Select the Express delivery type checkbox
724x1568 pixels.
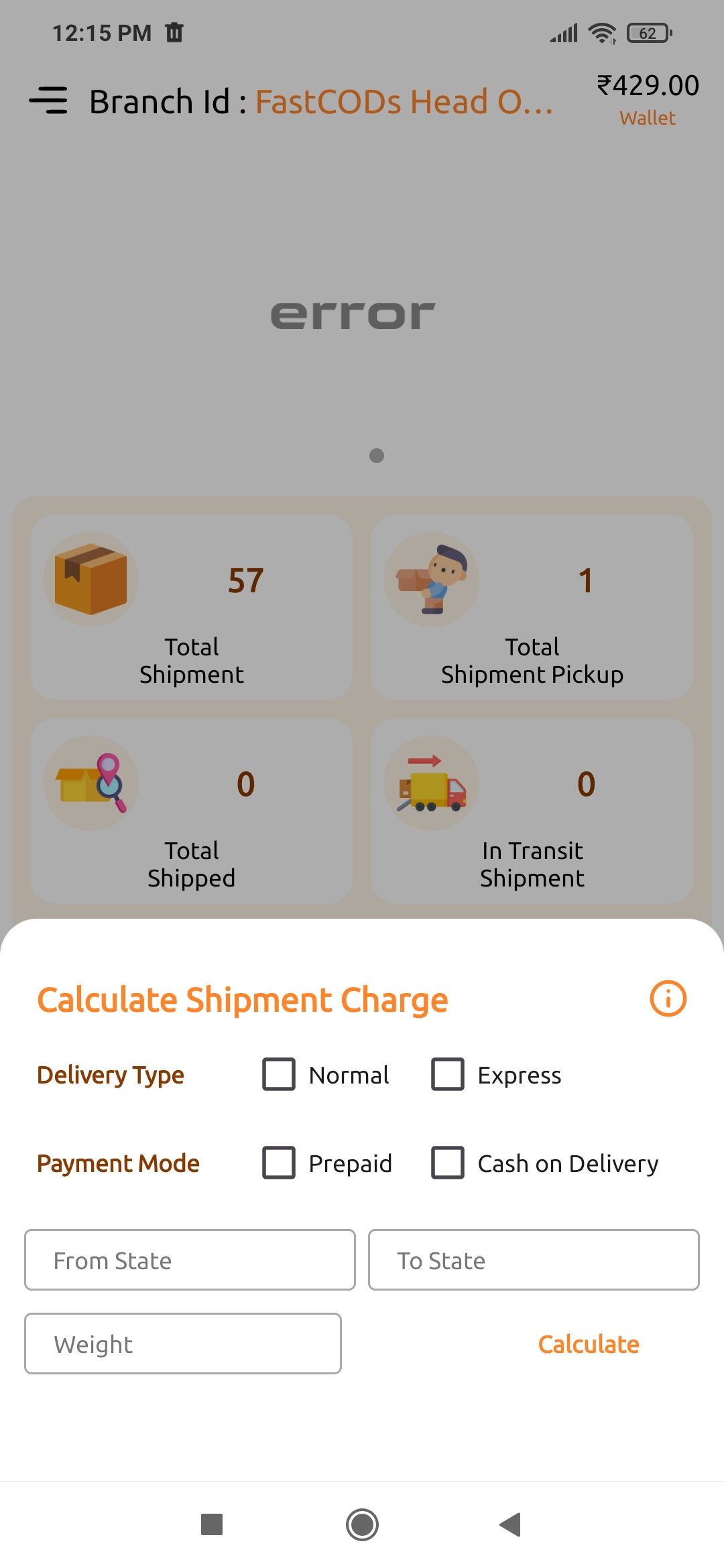[x=448, y=1074]
